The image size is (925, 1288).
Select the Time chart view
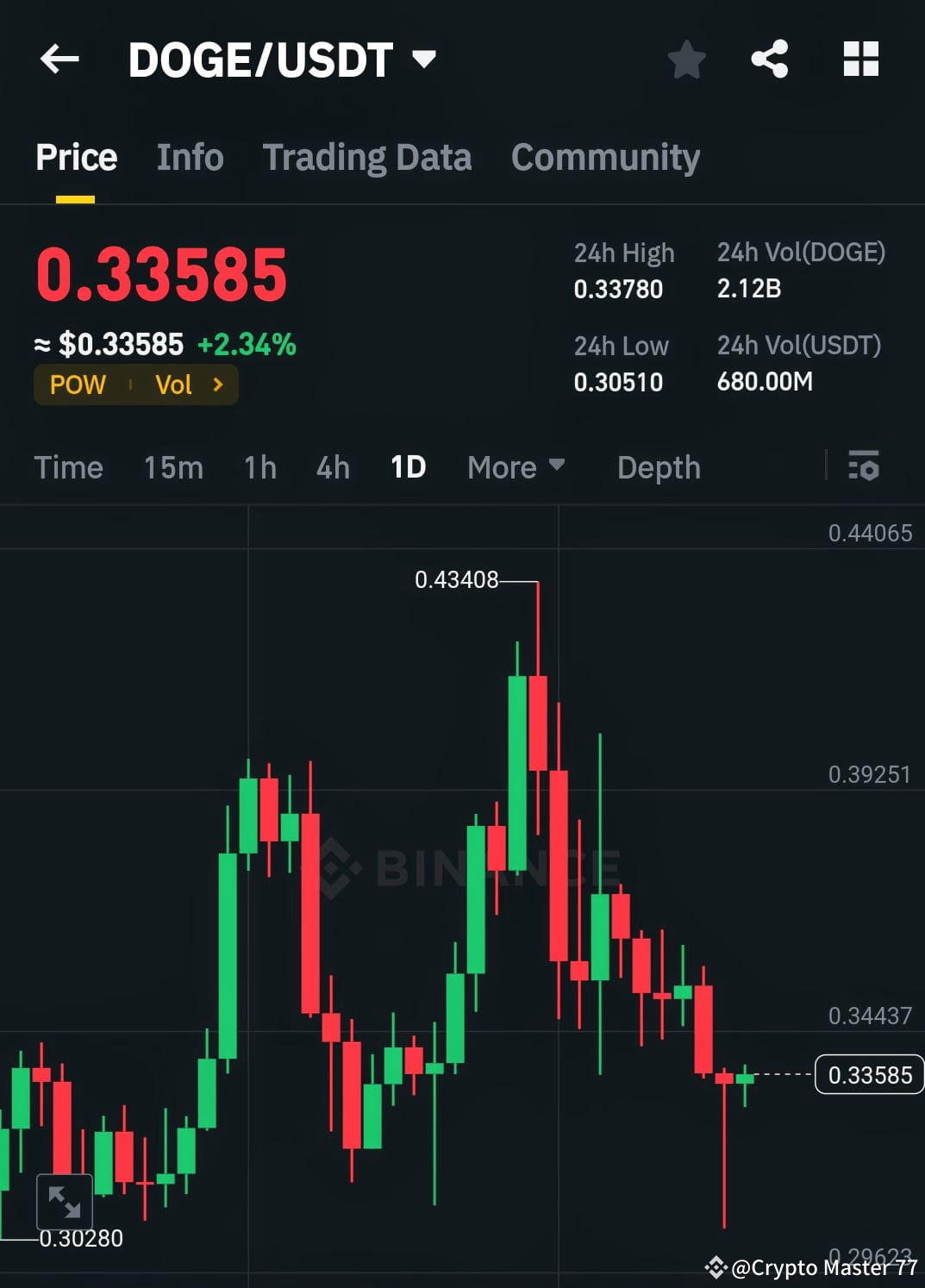coord(68,466)
